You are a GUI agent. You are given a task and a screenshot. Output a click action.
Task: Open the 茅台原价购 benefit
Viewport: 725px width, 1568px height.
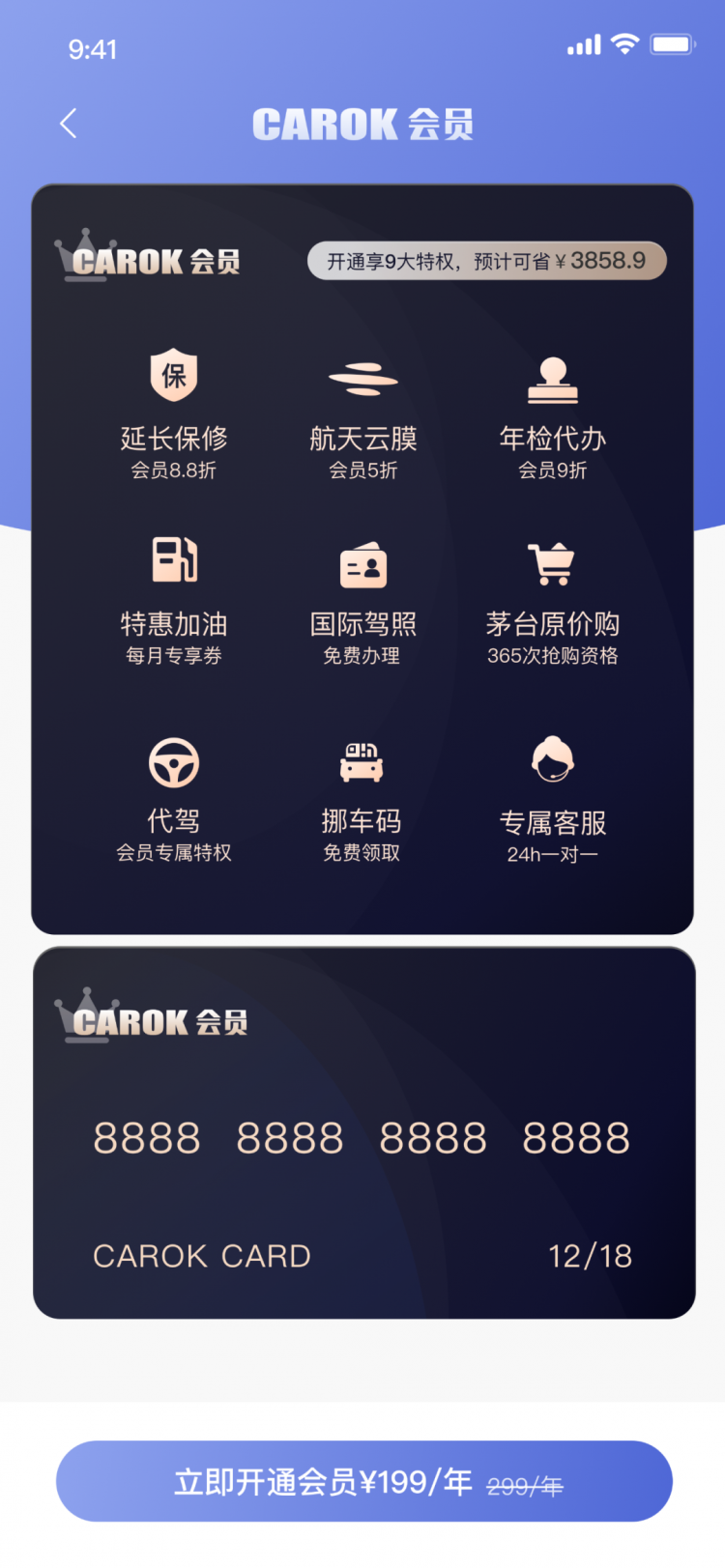(552, 599)
